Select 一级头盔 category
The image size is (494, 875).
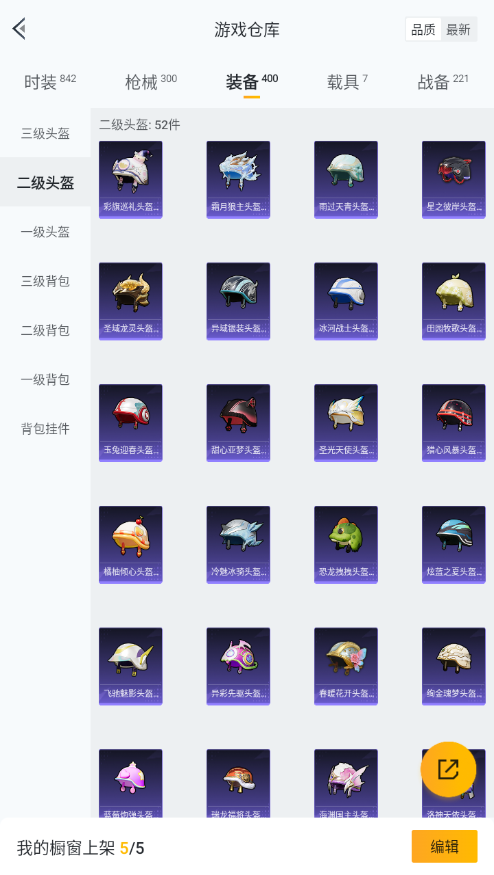click(45, 232)
